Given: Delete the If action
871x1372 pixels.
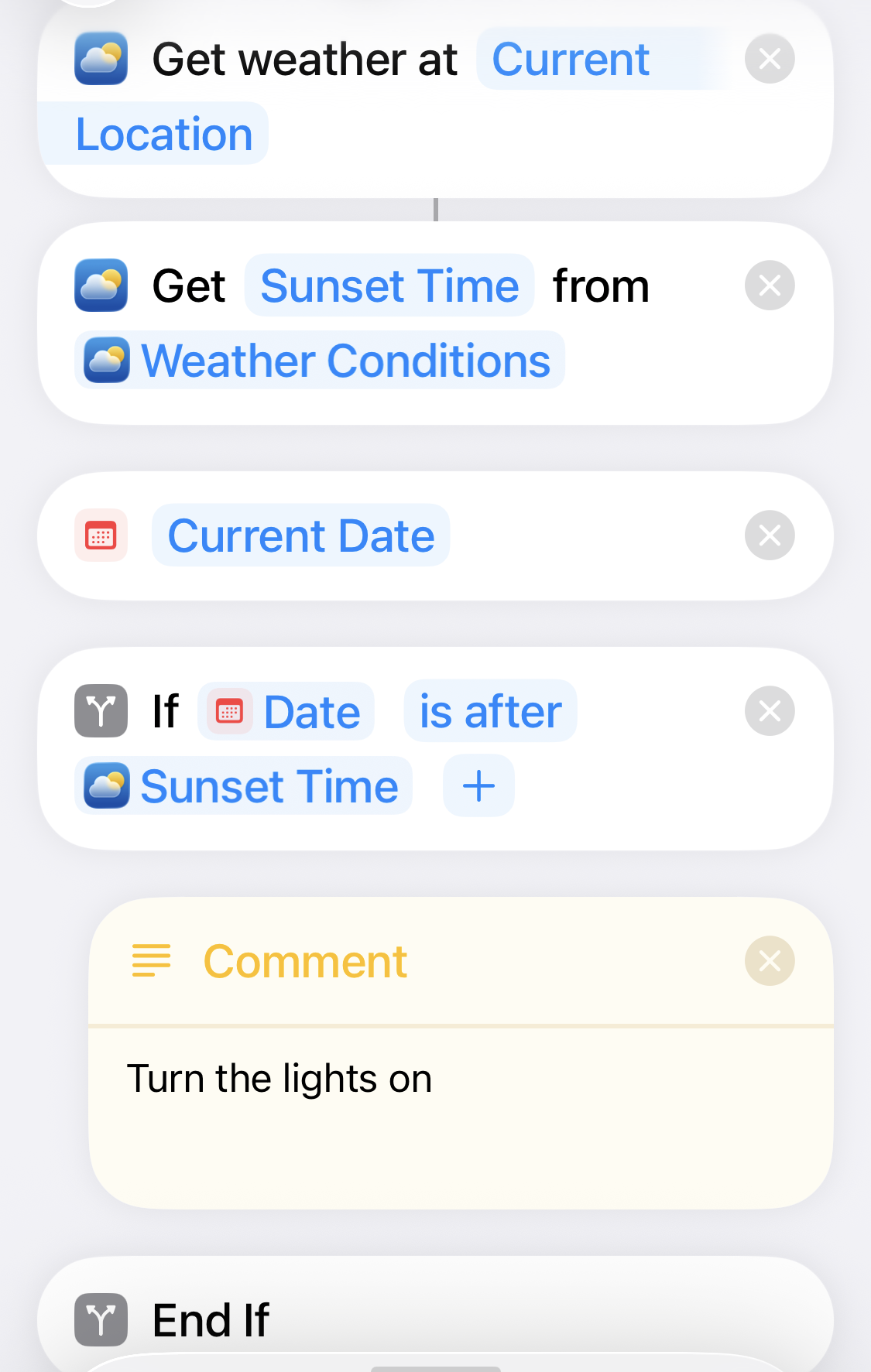Looking at the screenshot, I should click(770, 711).
